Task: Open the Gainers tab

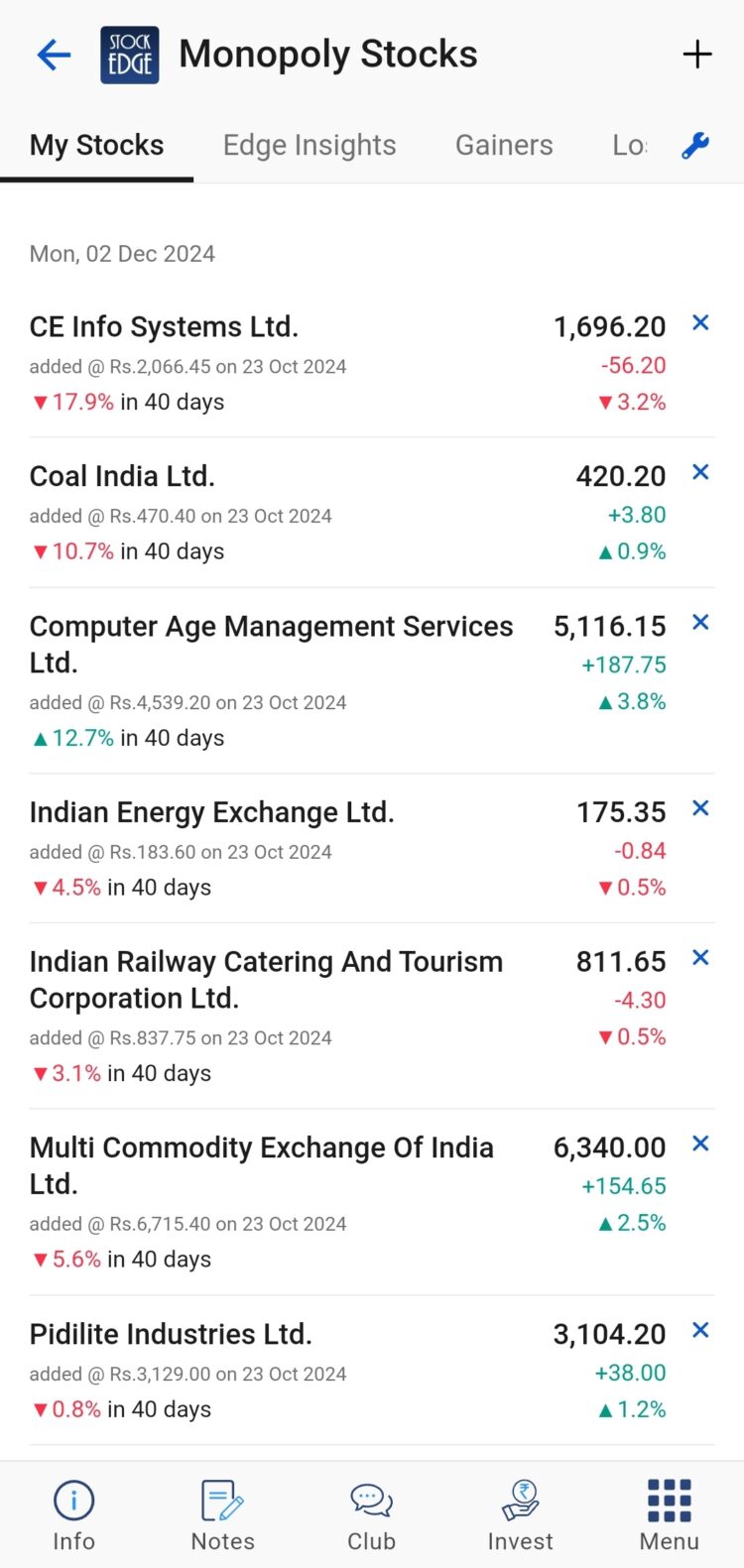Action: click(504, 145)
